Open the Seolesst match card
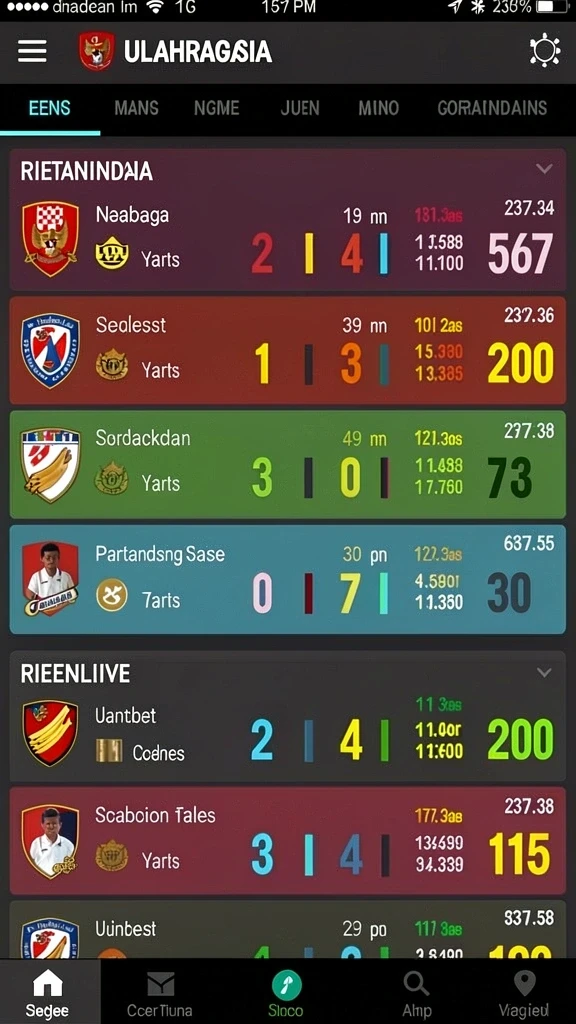Image resolution: width=576 pixels, height=1024 pixels. [x=287, y=350]
